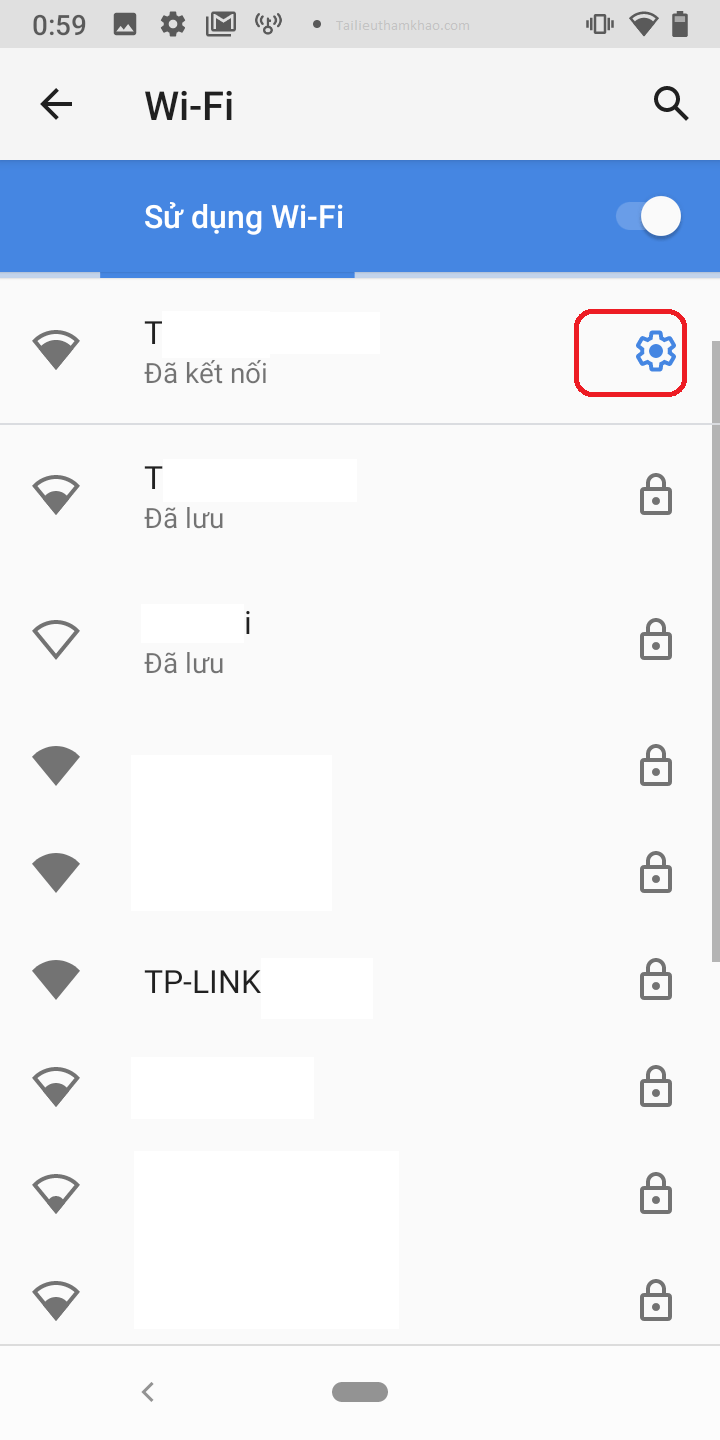
Task: Tap the system back button
Action: (148, 1391)
